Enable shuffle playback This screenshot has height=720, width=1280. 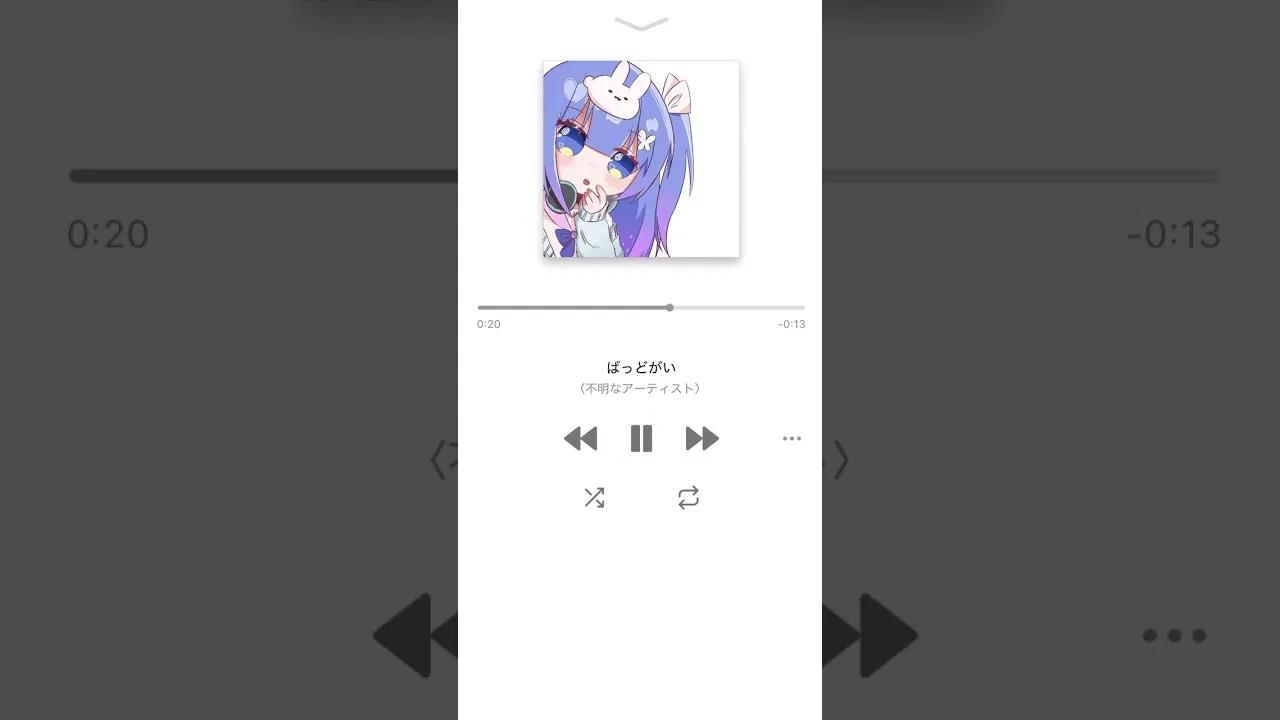(x=594, y=497)
